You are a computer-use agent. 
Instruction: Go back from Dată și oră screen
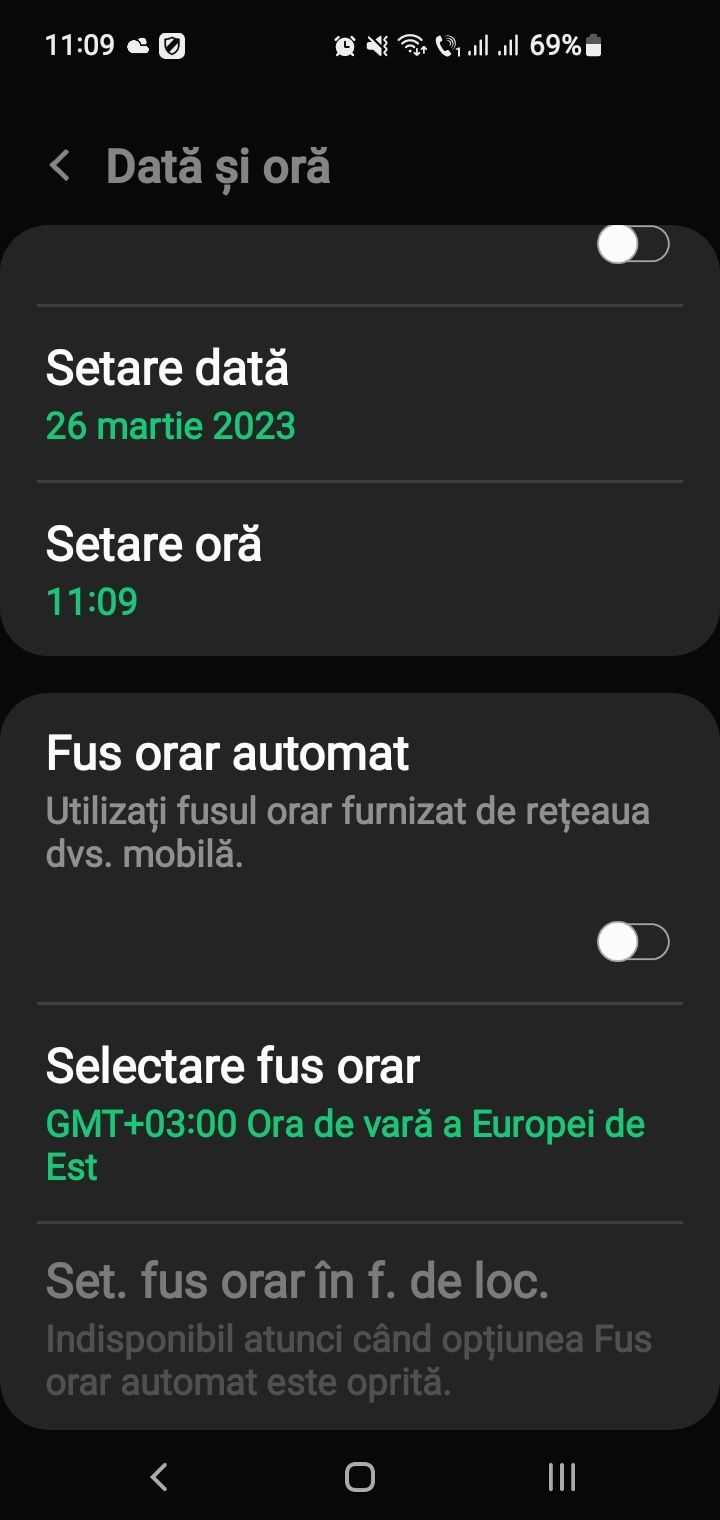tap(60, 166)
